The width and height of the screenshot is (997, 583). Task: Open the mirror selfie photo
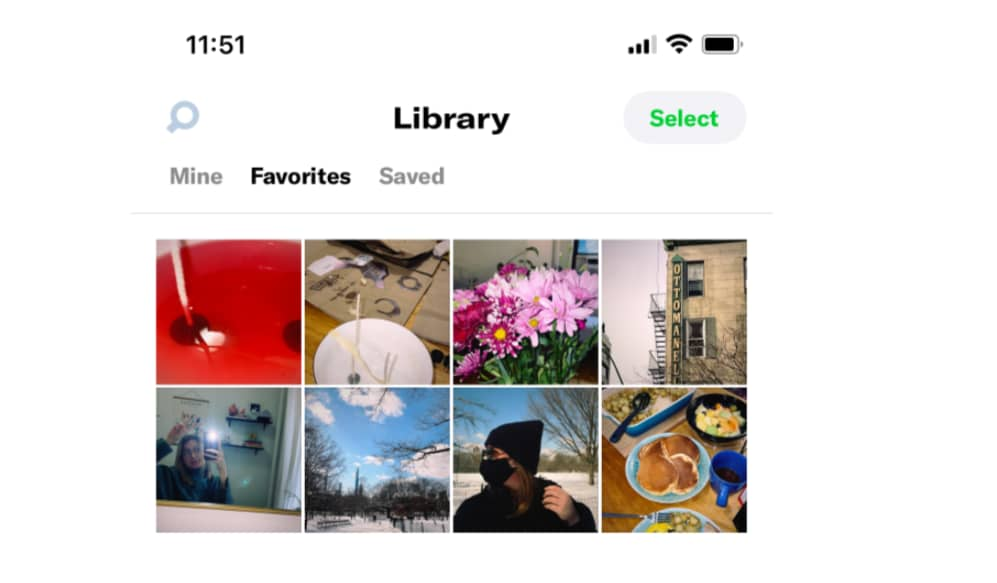[228, 460]
